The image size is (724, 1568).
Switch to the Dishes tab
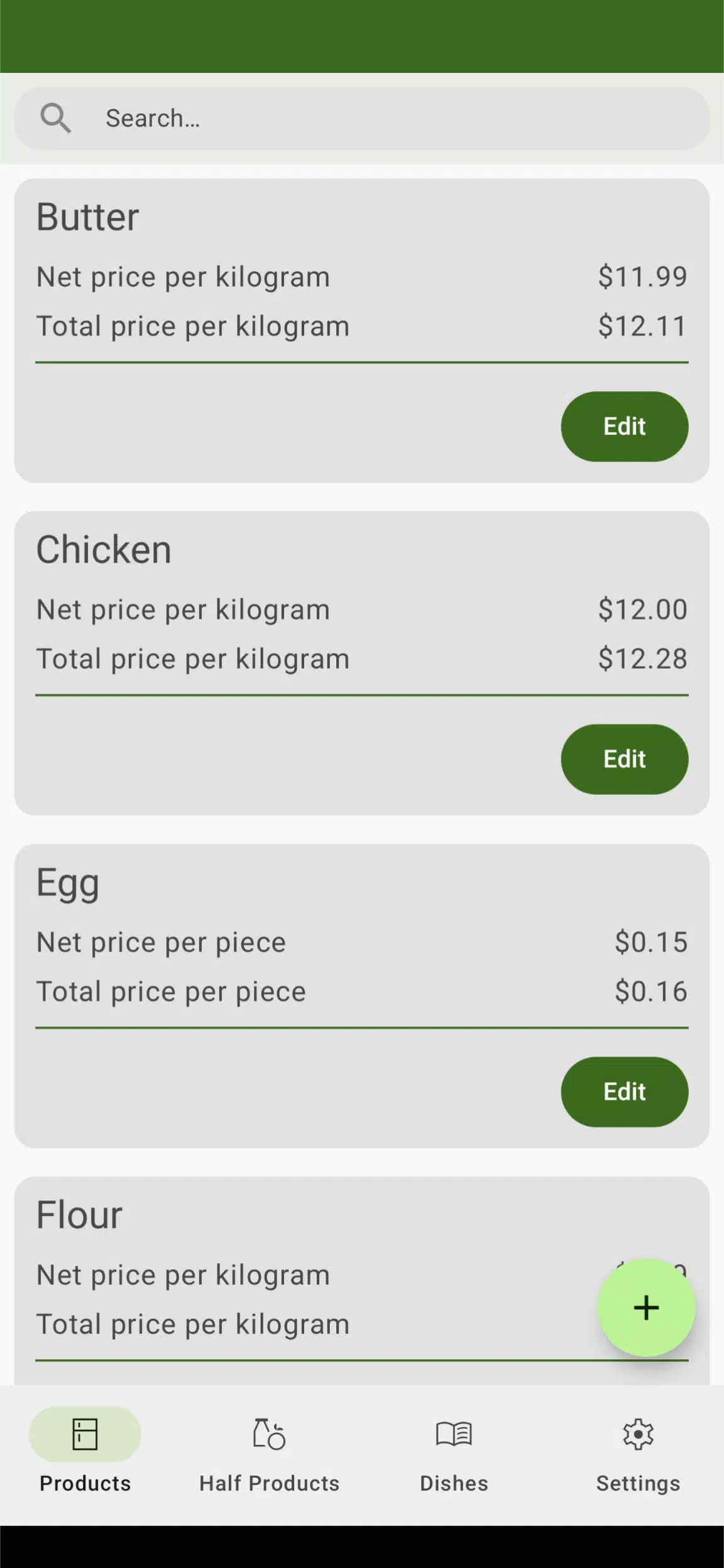(454, 1456)
